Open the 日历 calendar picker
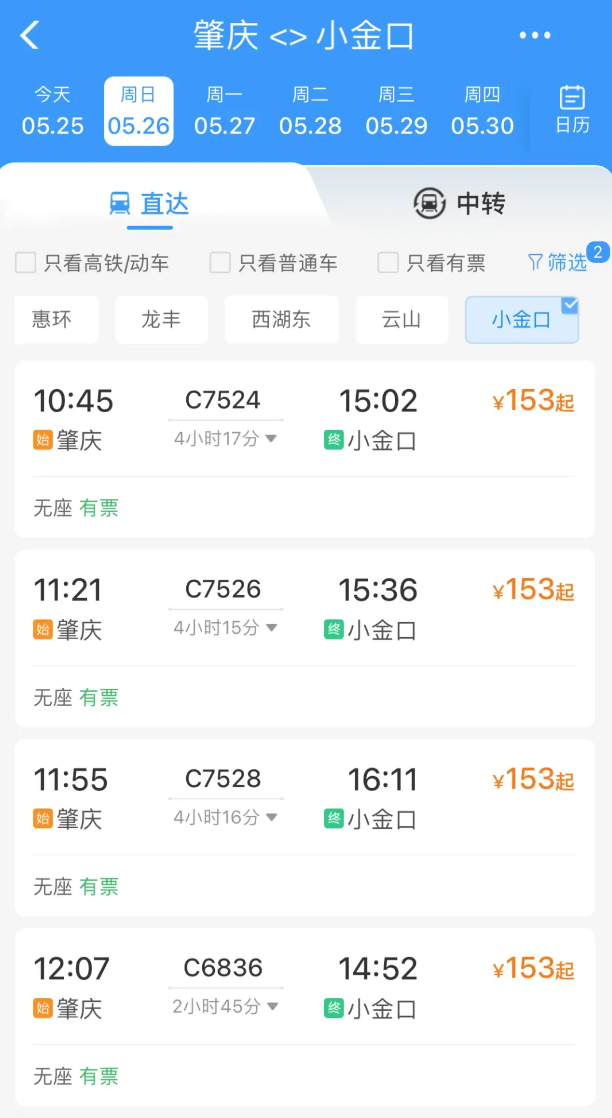This screenshot has height=1118, width=612. pyautogui.click(x=573, y=110)
